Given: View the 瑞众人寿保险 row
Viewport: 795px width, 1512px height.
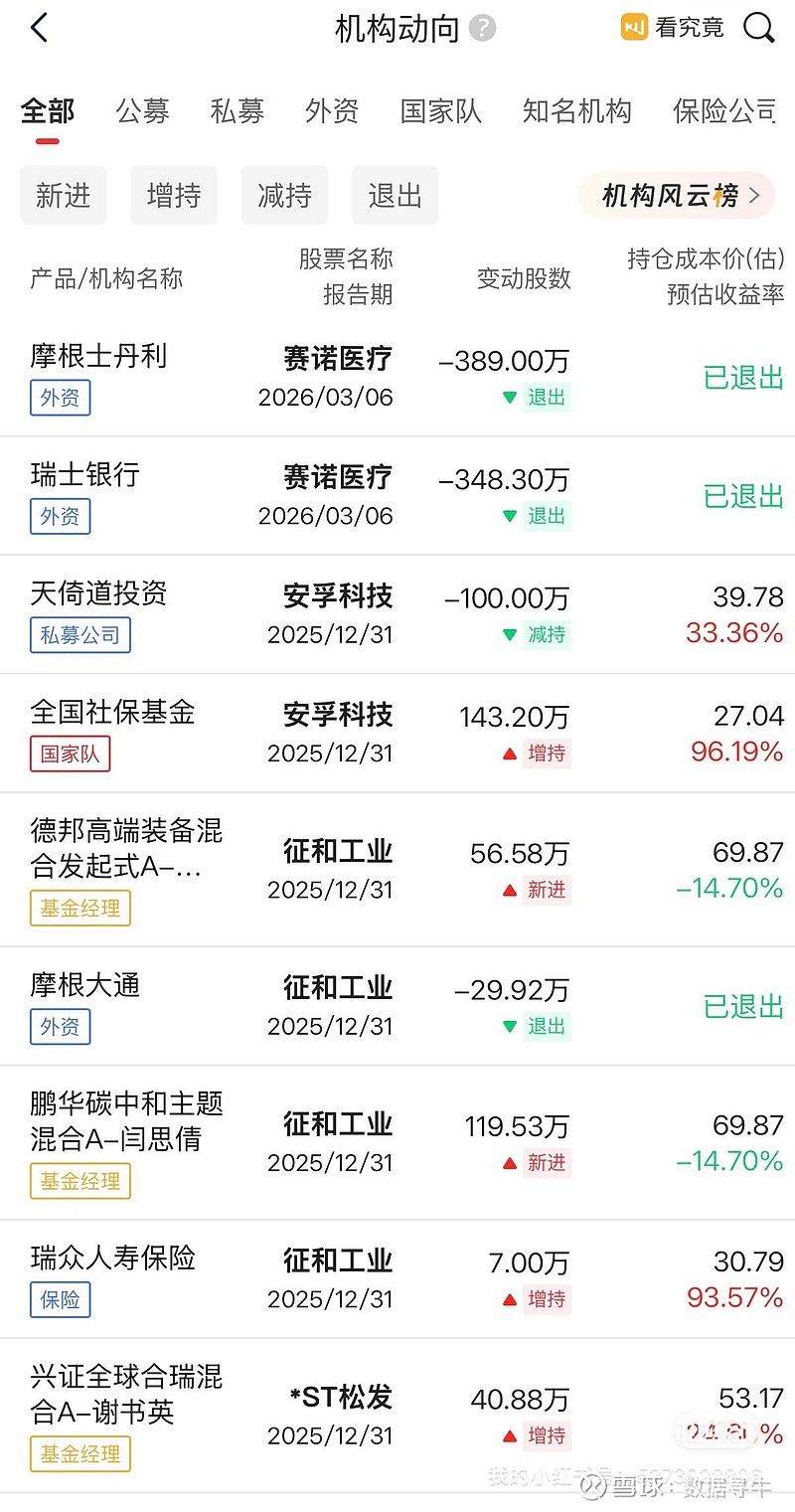Looking at the screenshot, I should [397, 1279].
